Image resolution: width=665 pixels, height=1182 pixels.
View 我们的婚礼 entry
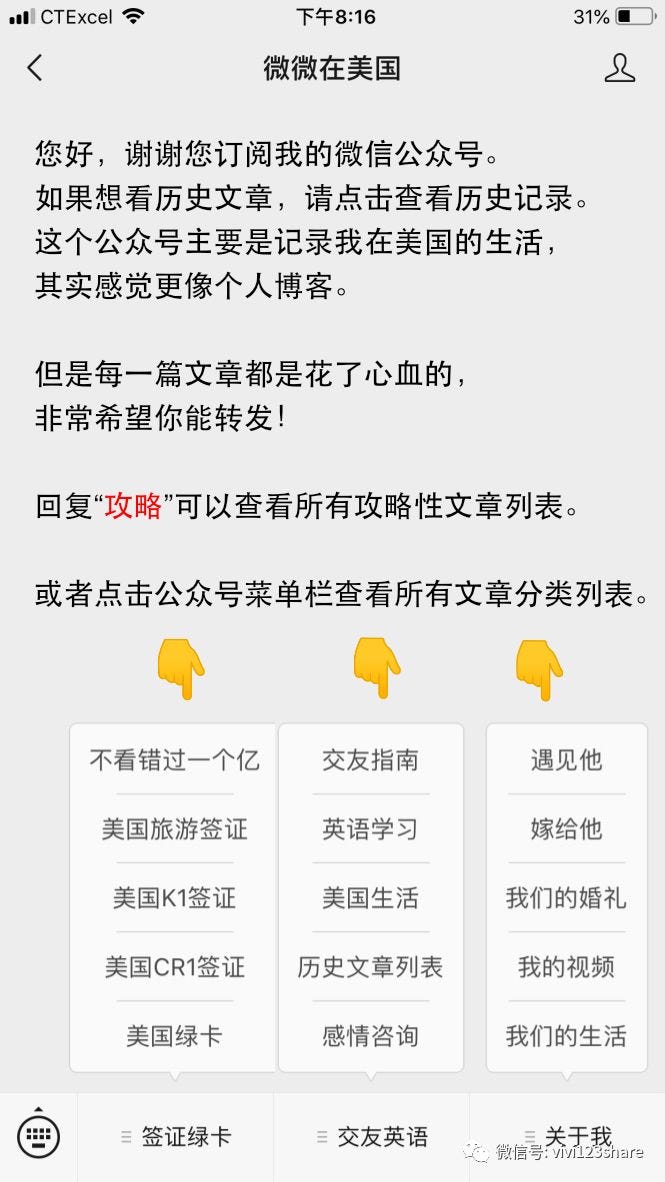566,898
